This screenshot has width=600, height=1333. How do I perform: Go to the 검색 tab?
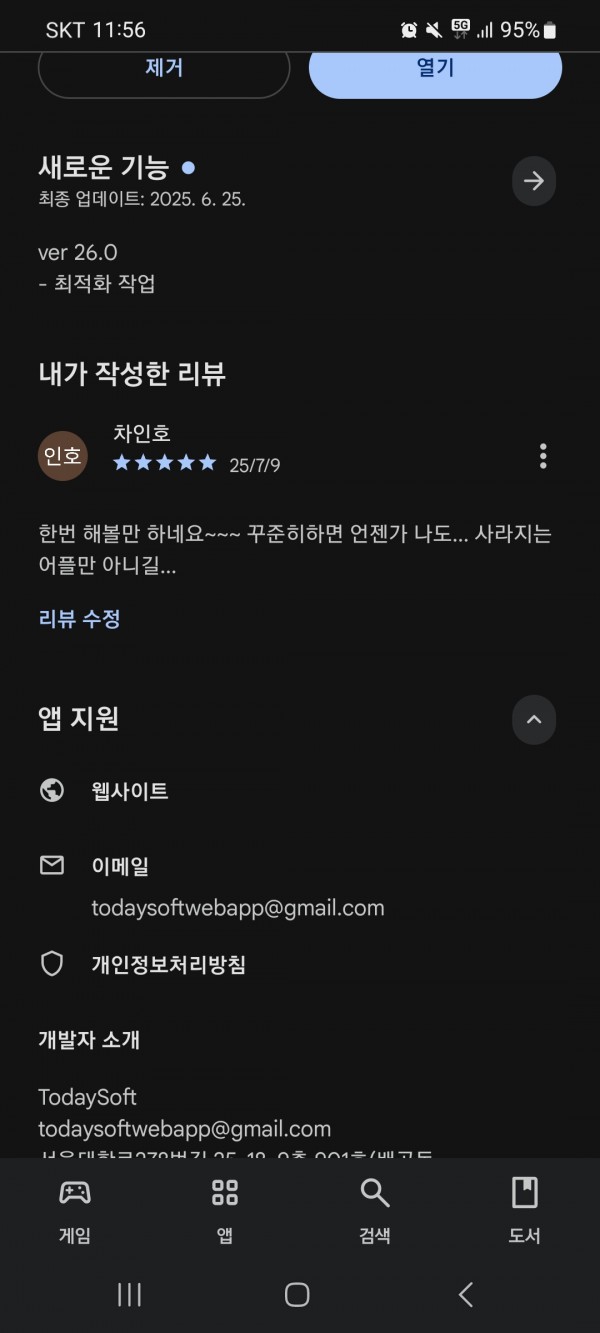tap(375, 1210)
